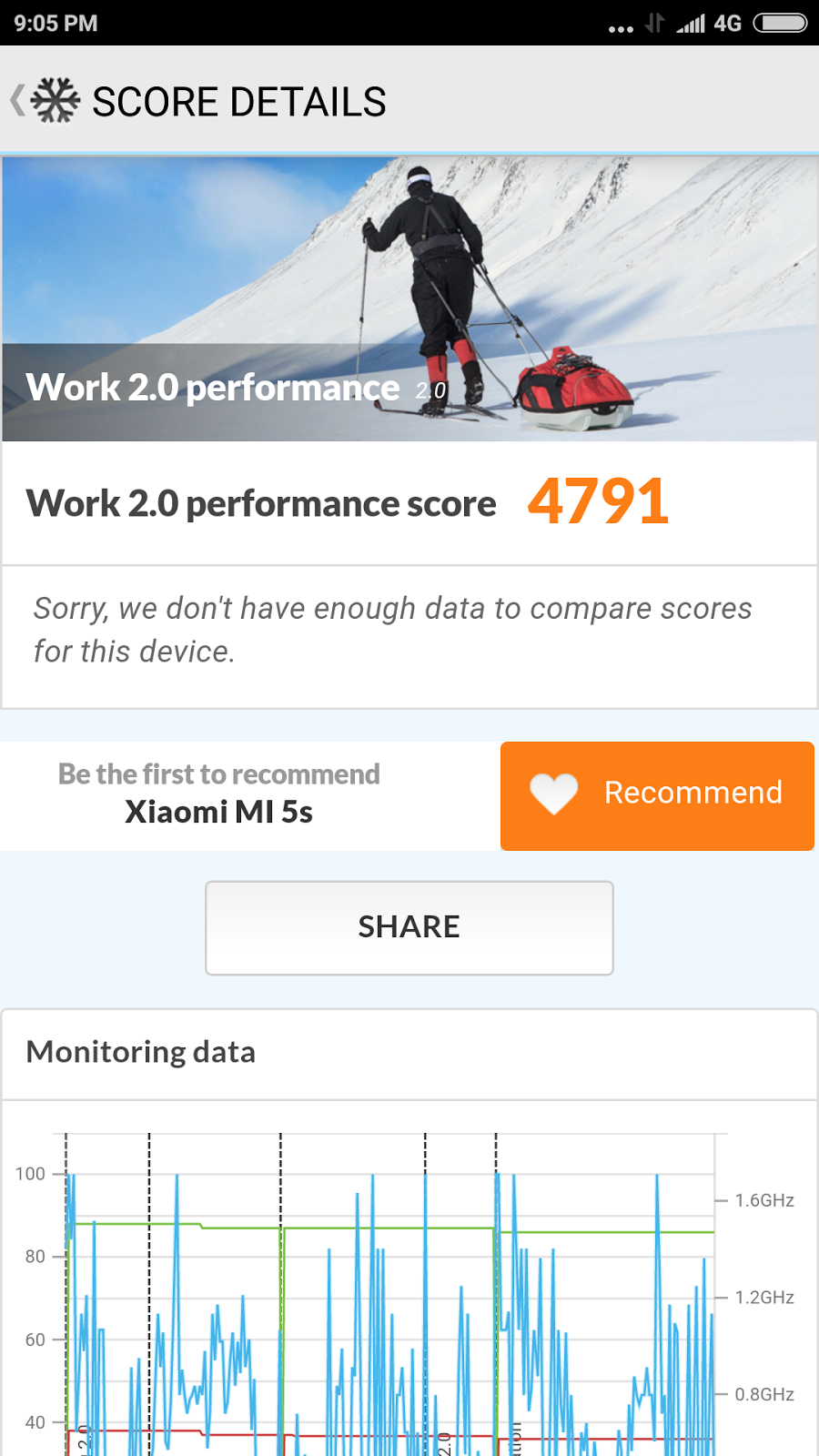Recommend the Xiaomi MI 5s
Viewport: 819px width, 1456px height.
(x=656, y=795)
